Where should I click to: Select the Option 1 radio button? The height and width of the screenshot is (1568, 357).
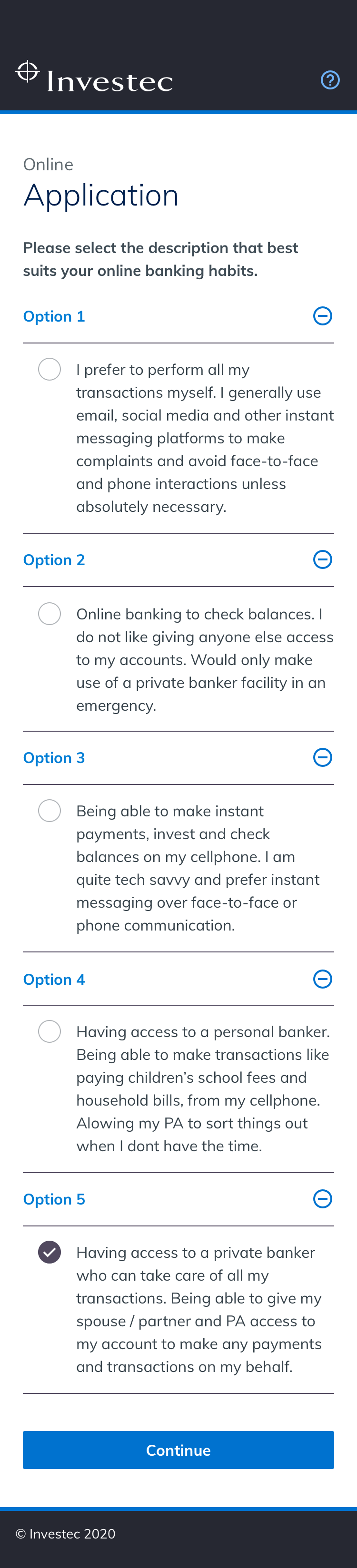(x=50, y=369)
